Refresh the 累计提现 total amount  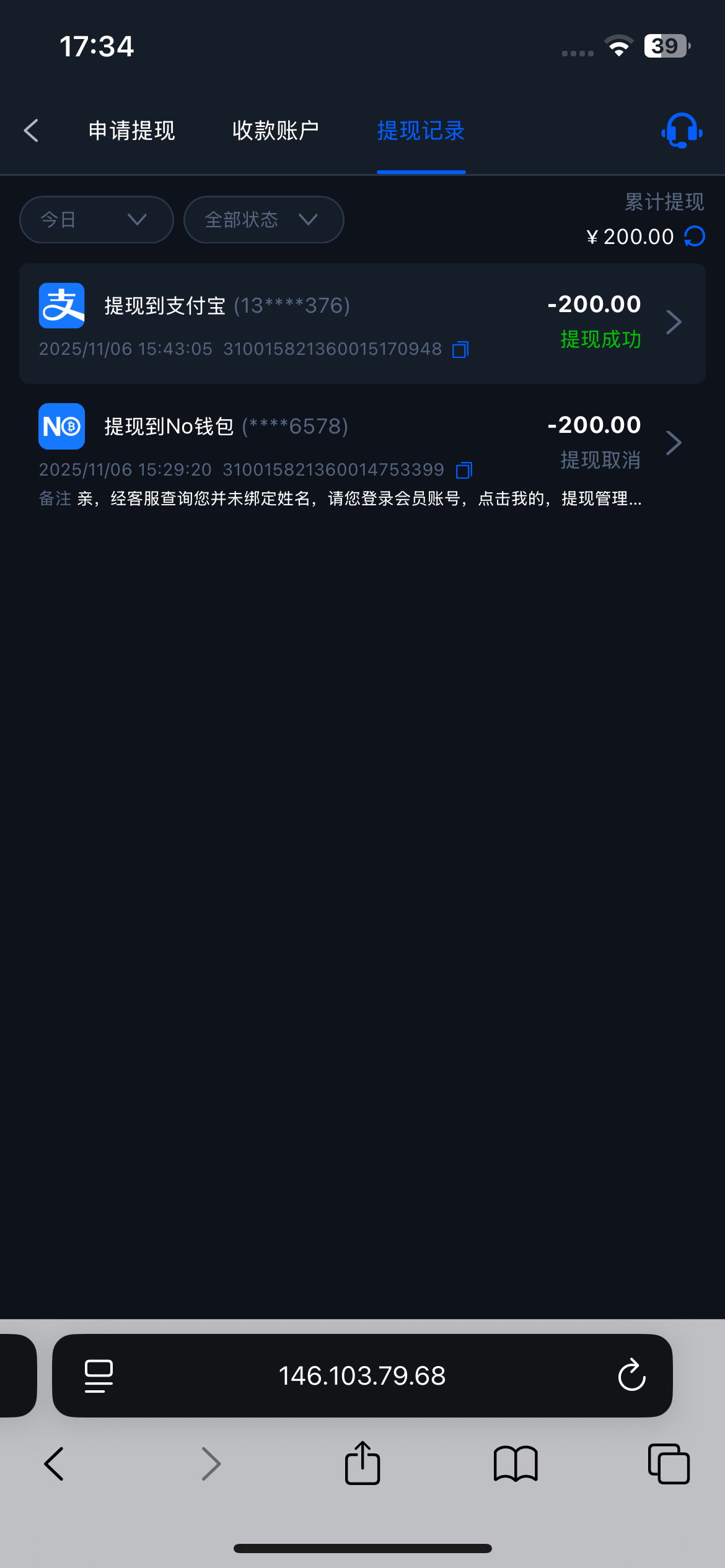coord(695,237)
